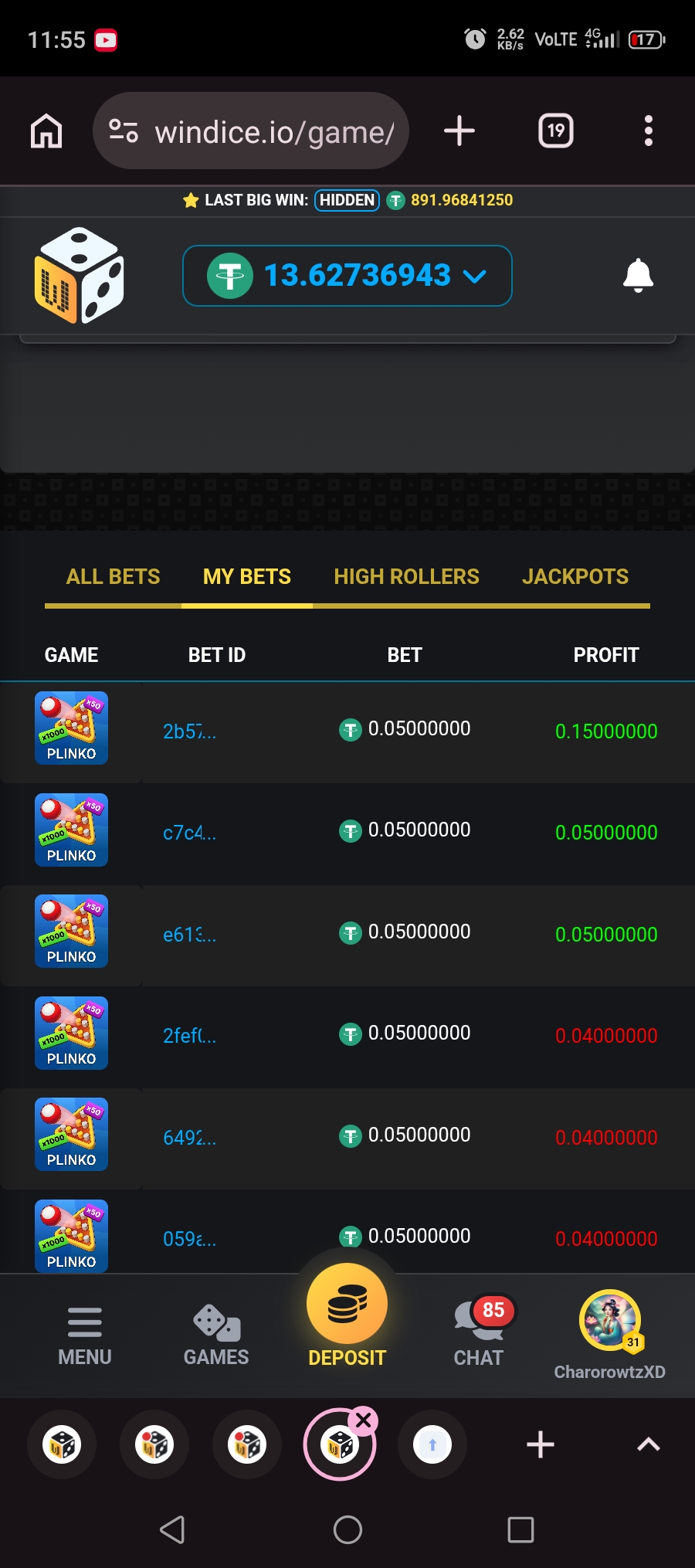View the 19 open browser tabs
695x1568 pixels.
coord(556,131)
